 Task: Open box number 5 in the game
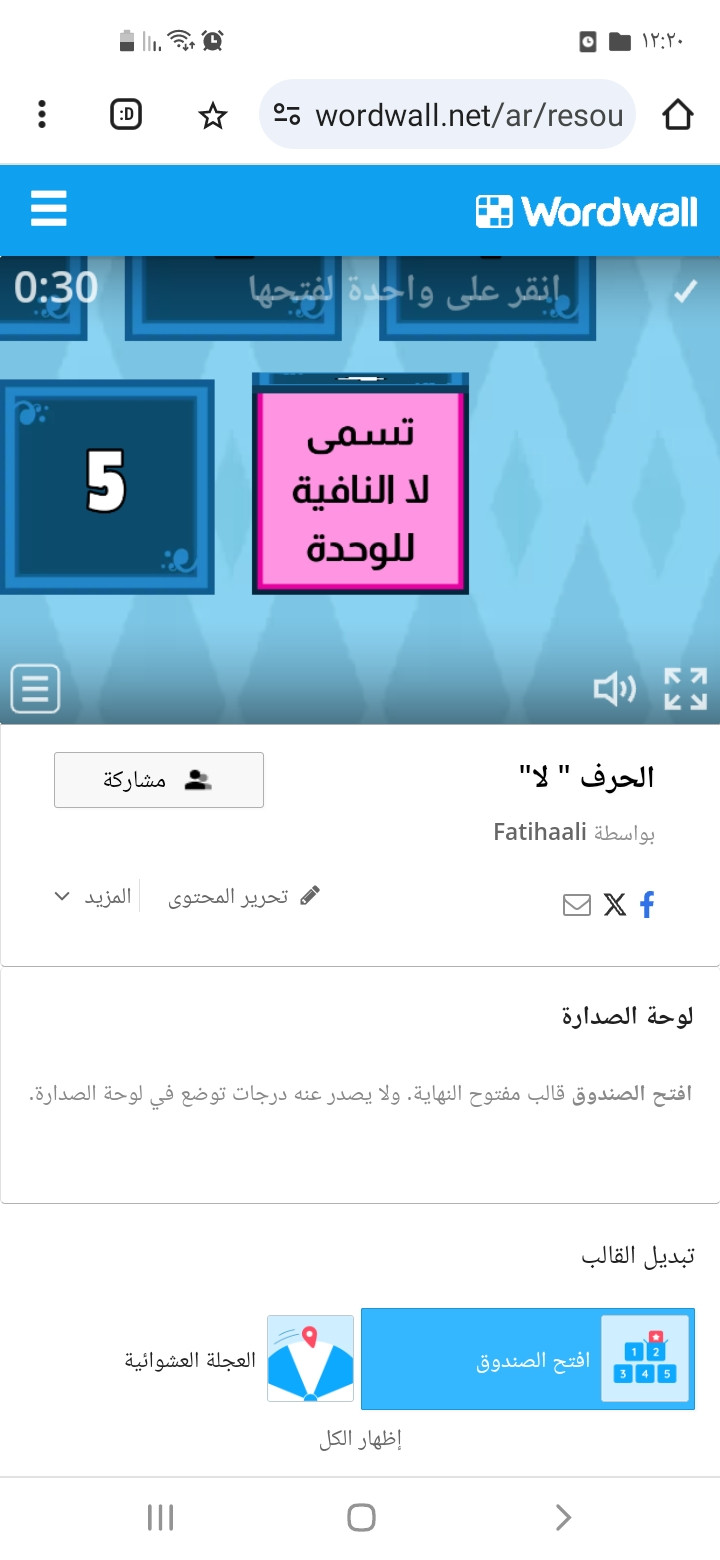pos(106,487)
